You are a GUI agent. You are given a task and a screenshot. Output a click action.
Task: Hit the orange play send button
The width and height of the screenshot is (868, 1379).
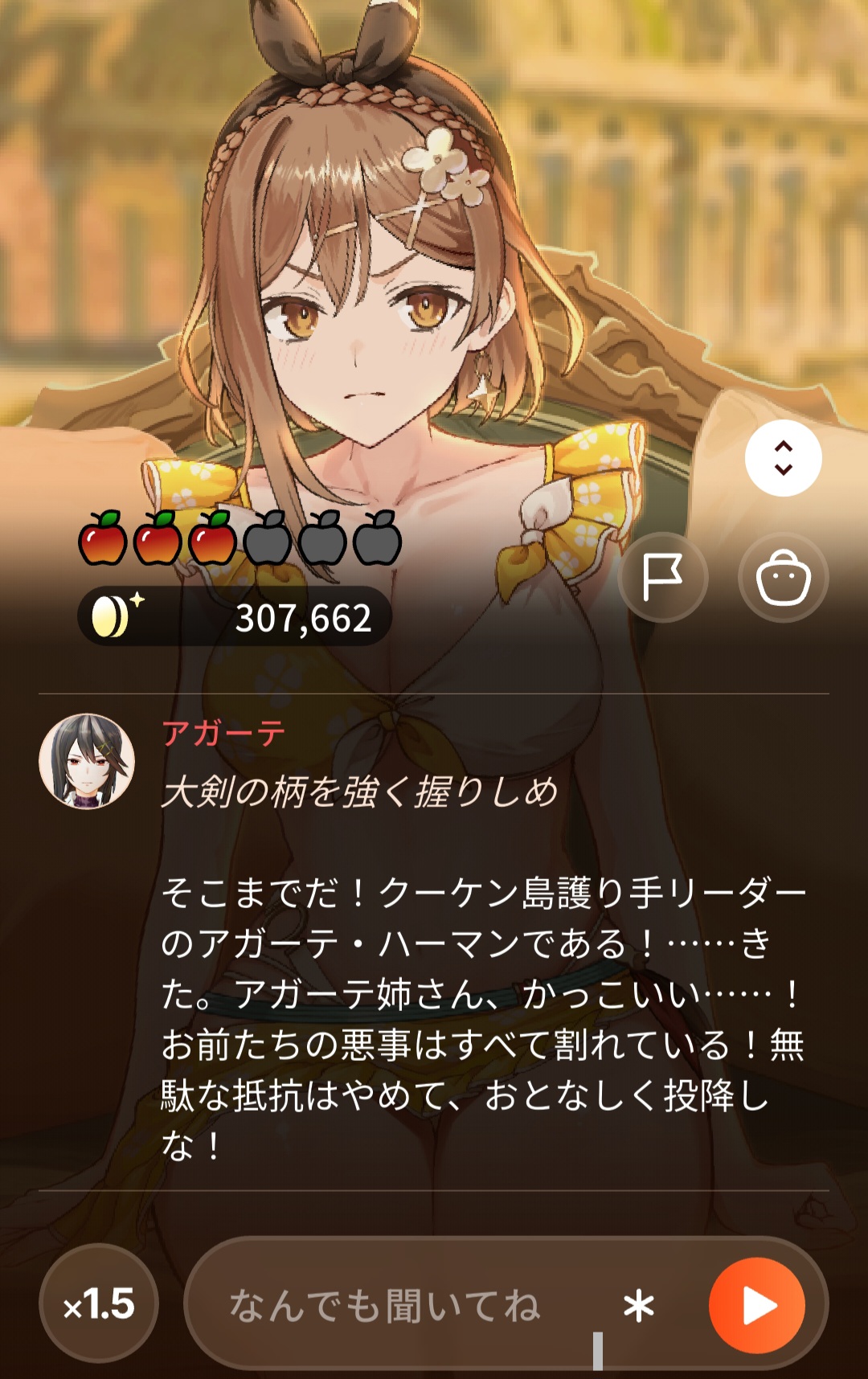click(x=757, y=1305)
